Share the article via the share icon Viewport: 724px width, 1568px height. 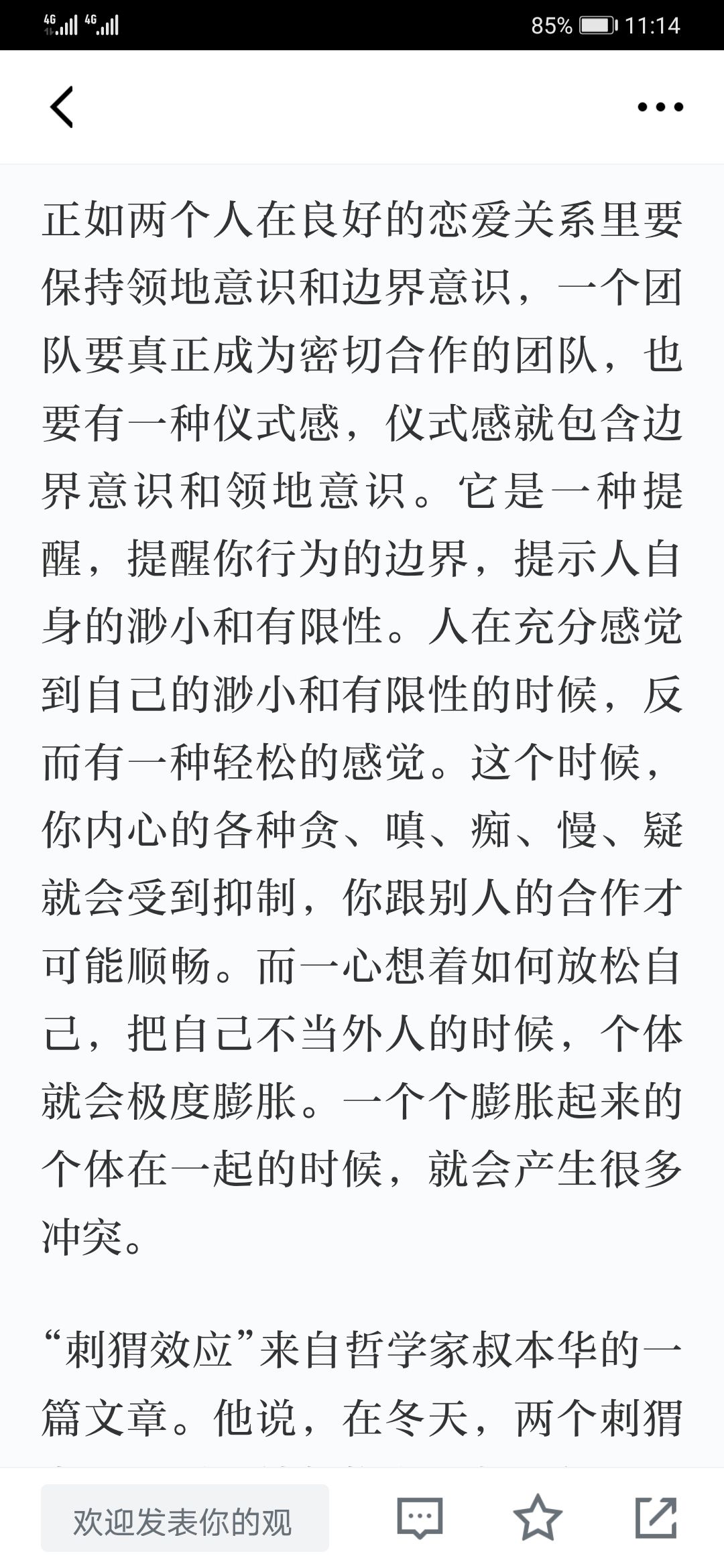coord(656,1517)
